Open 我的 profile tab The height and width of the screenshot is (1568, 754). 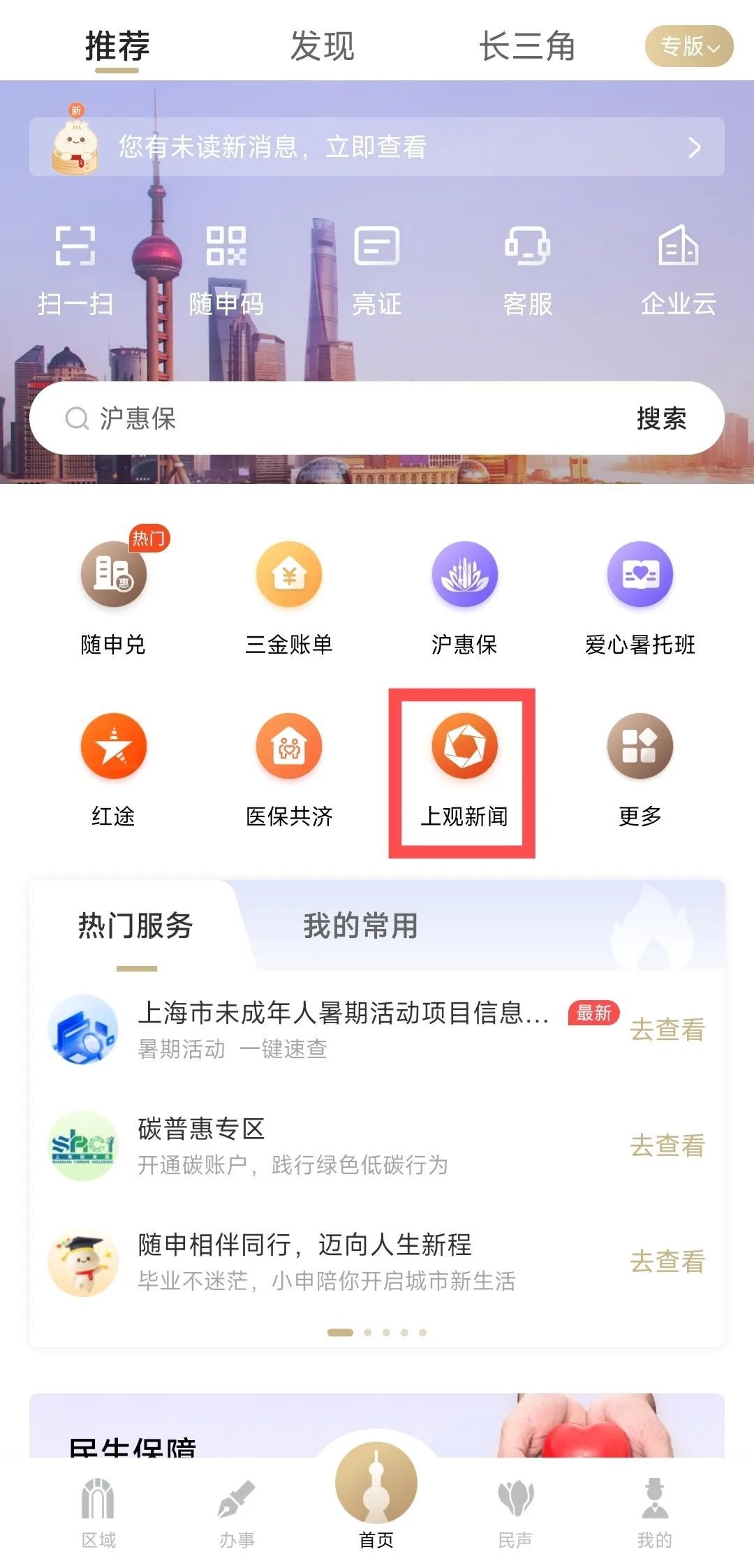[x=654, y=1512]
